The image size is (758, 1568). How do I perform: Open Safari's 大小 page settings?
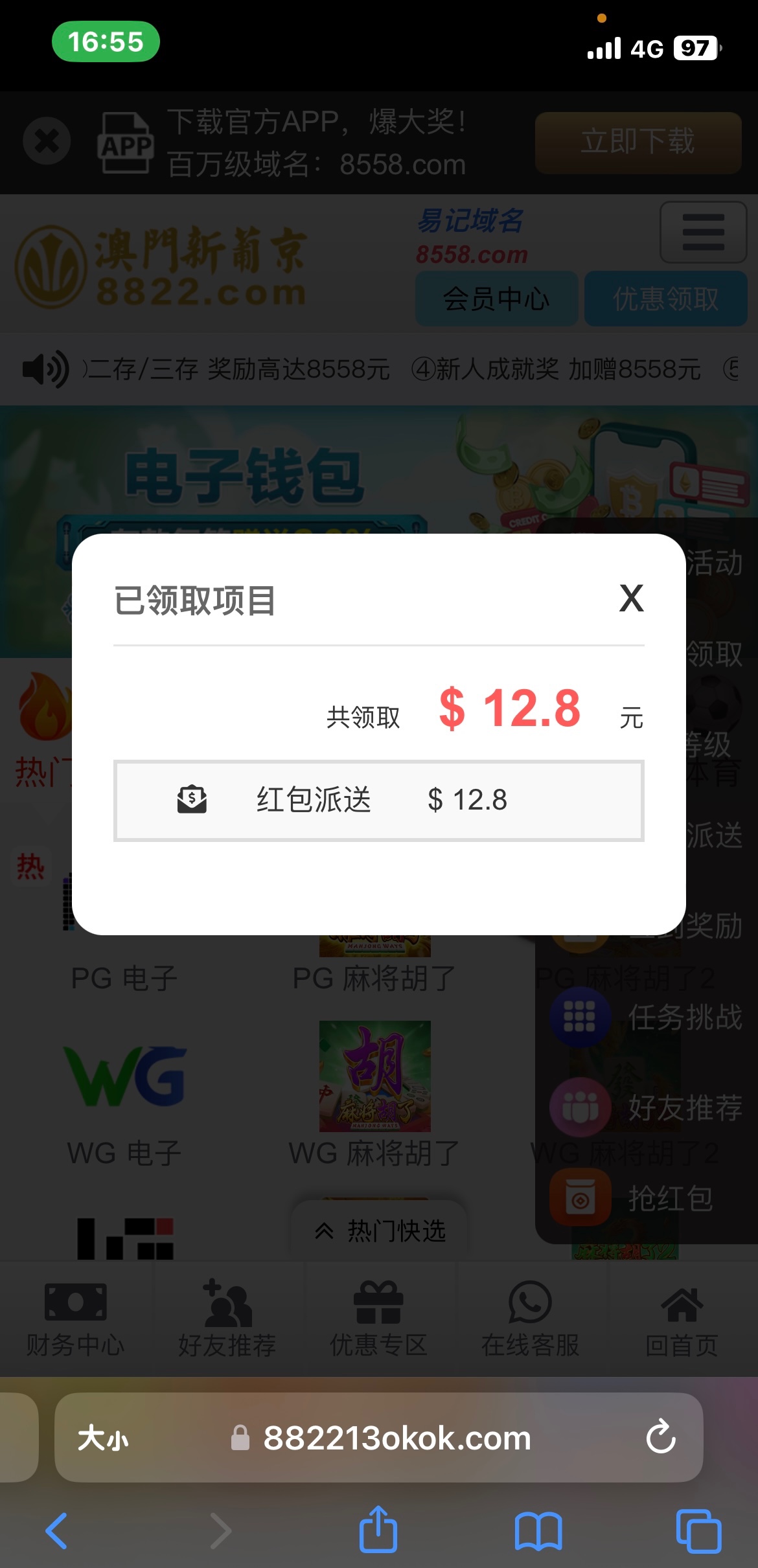[103, 1438]
